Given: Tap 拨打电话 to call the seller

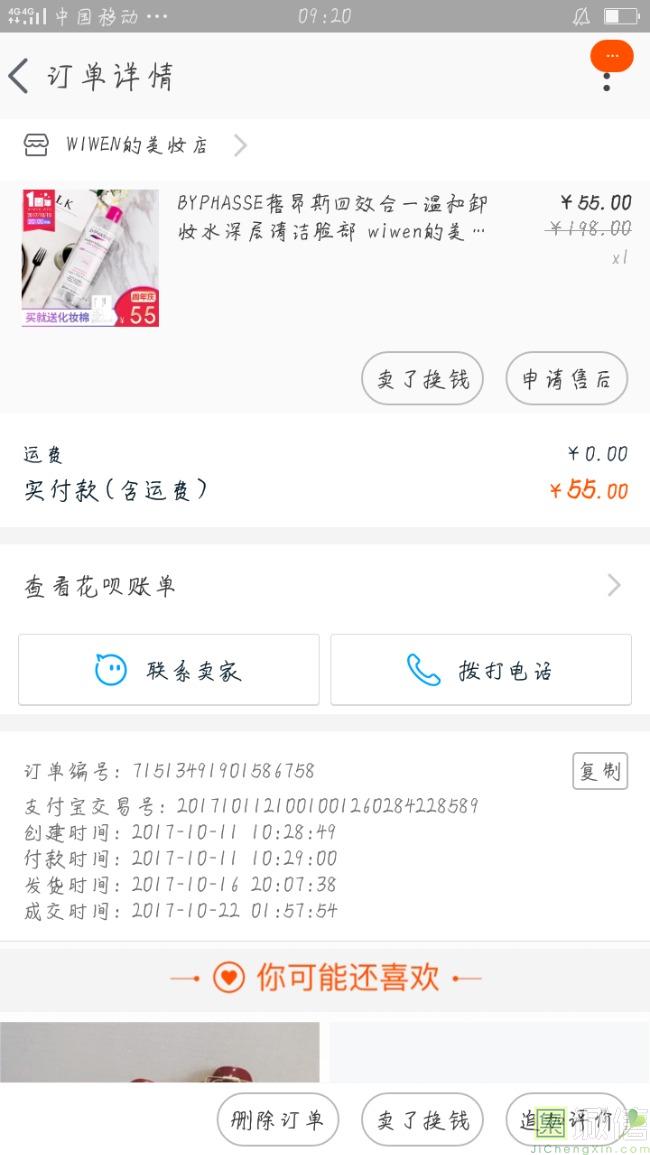Looking at the screenshot, I should point(481,670).
